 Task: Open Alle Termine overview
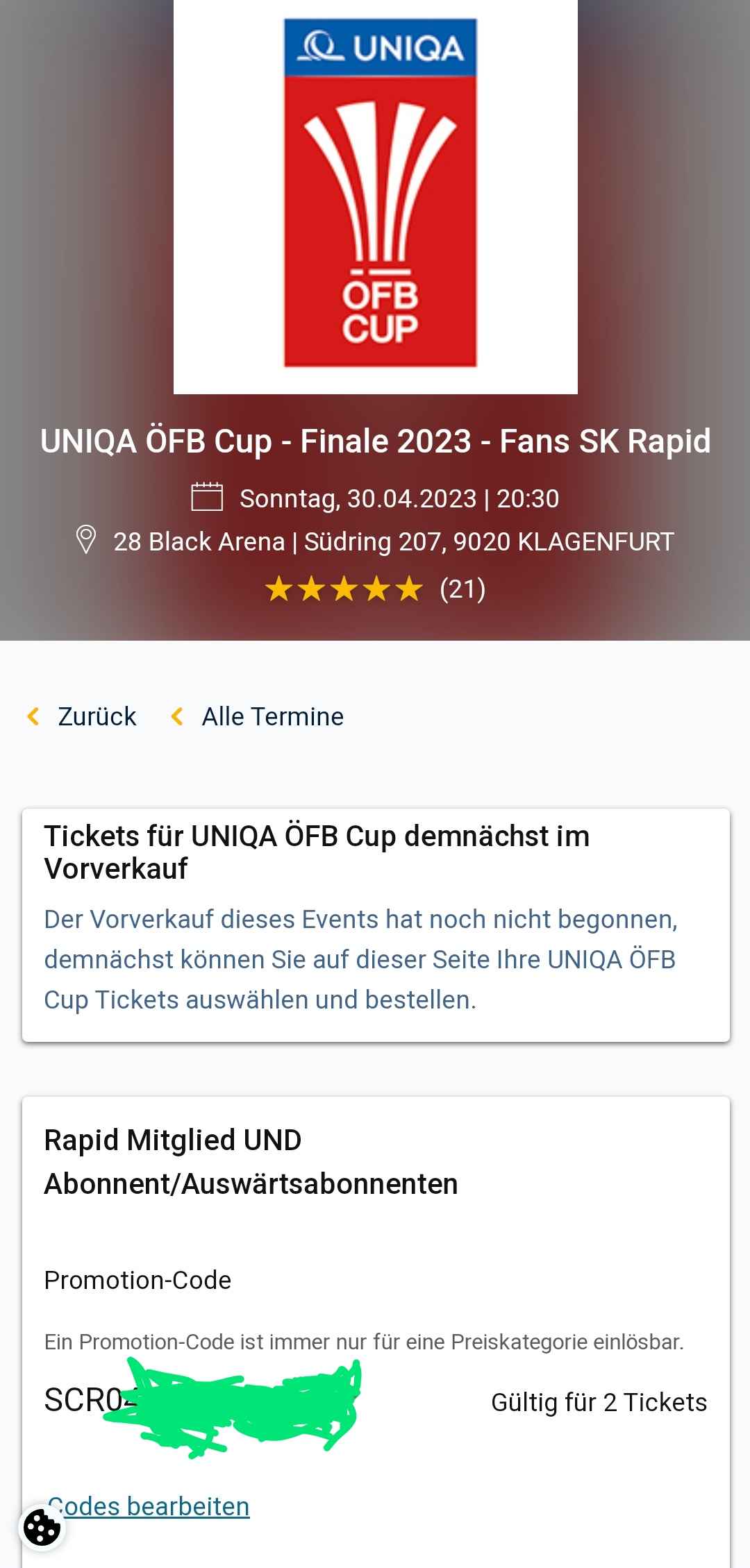click(258, 716)
